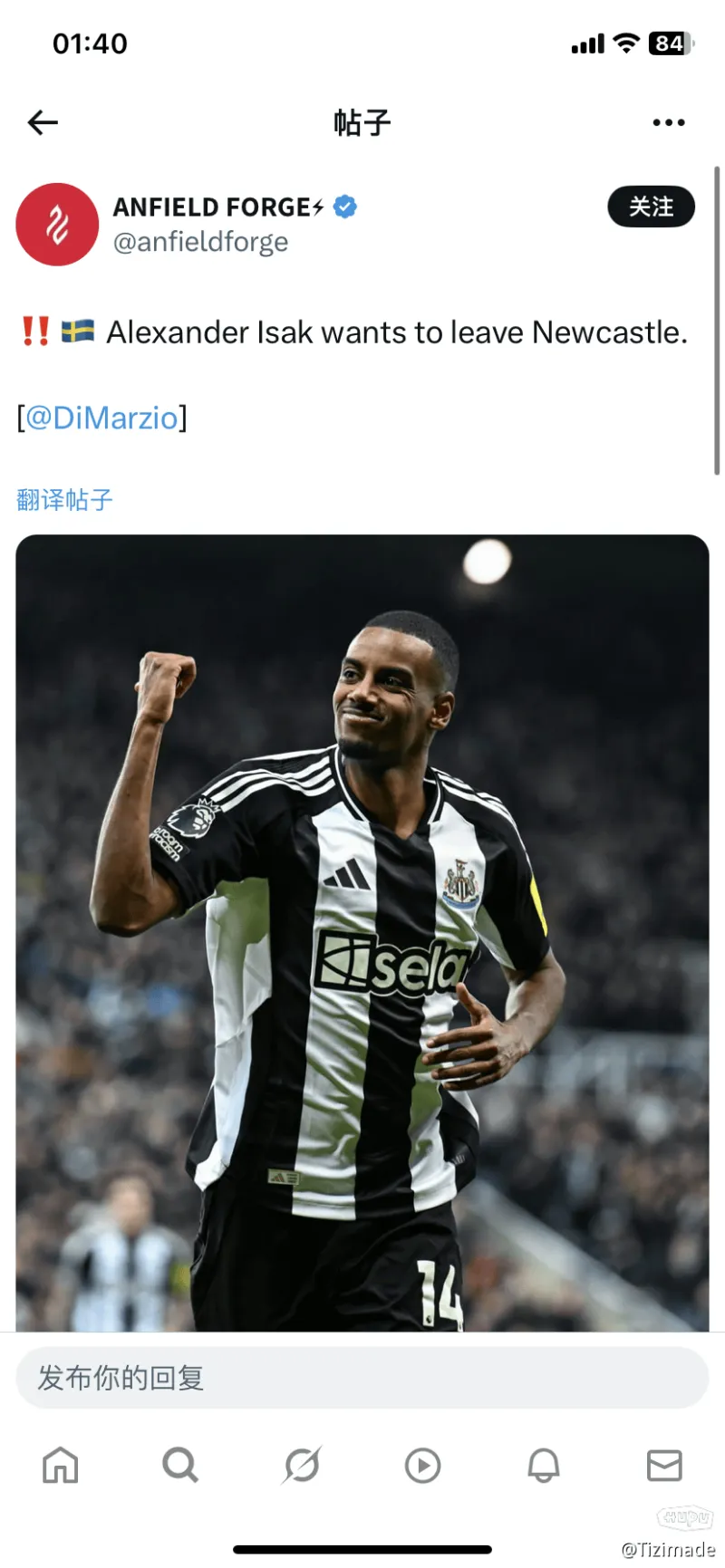Switch to the Search tab
Viewport: 725px width, 1568px height.
pos(180,1465)
